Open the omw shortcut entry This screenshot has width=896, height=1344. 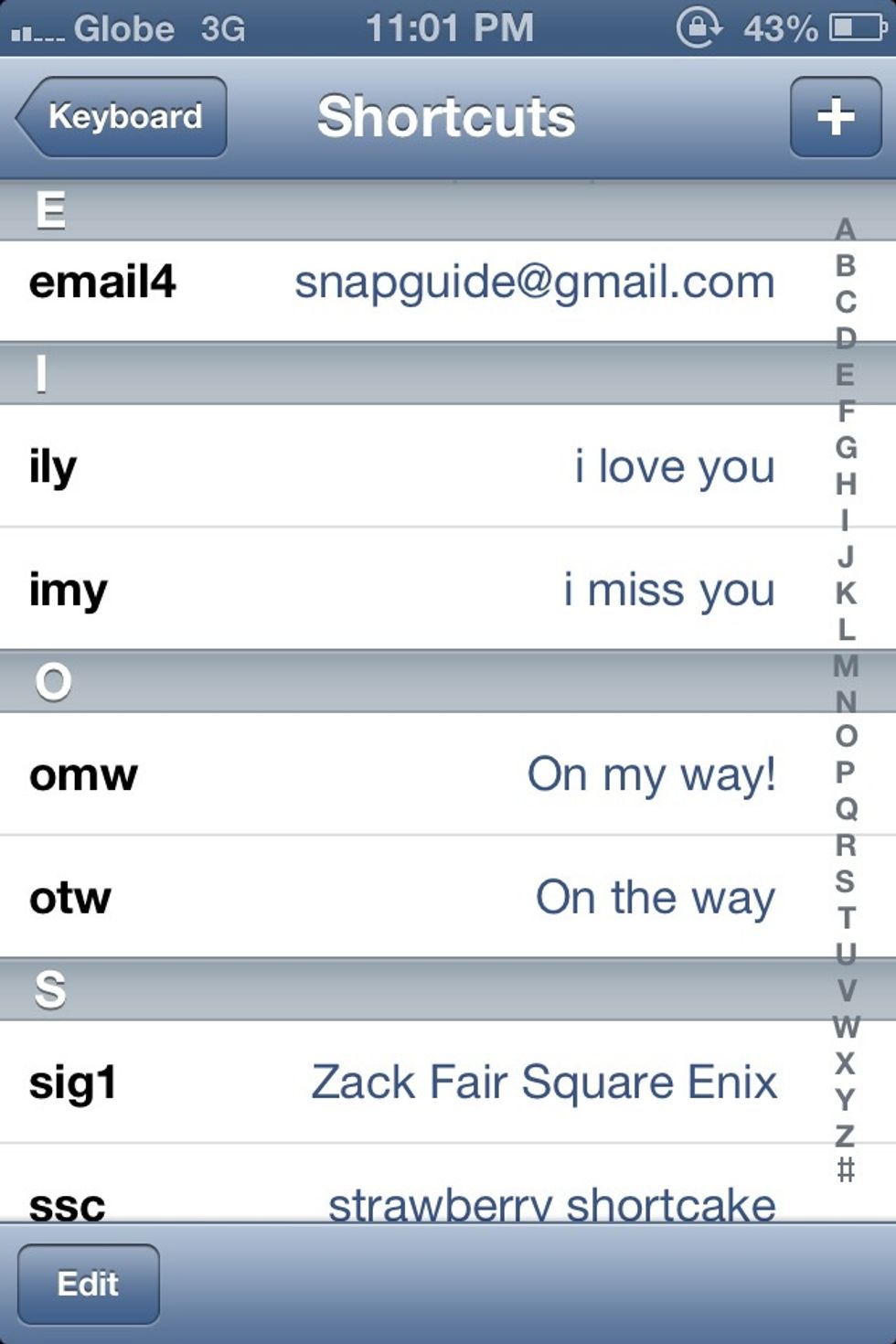tap(402, 774)
